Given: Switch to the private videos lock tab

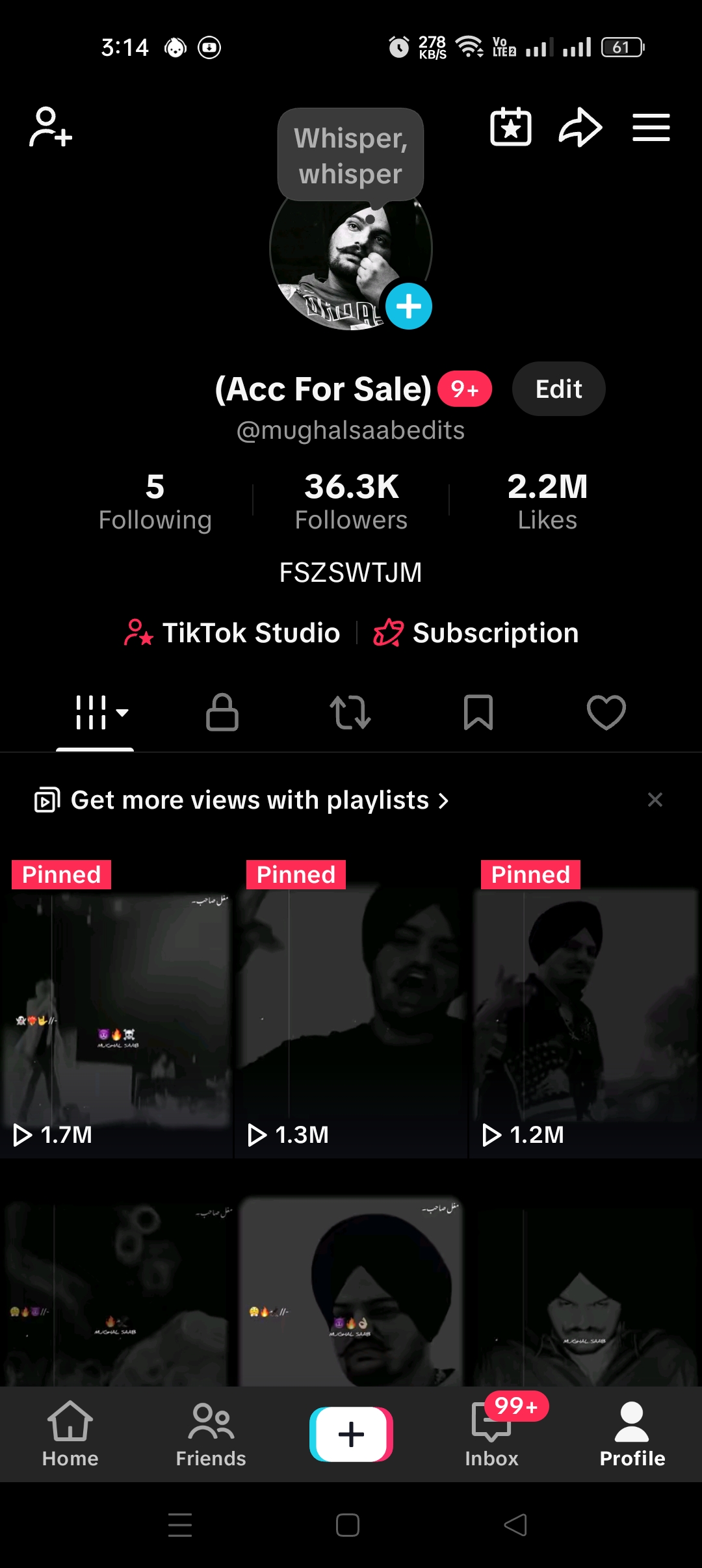Looking at the screenshot, I should click(222, 712).
